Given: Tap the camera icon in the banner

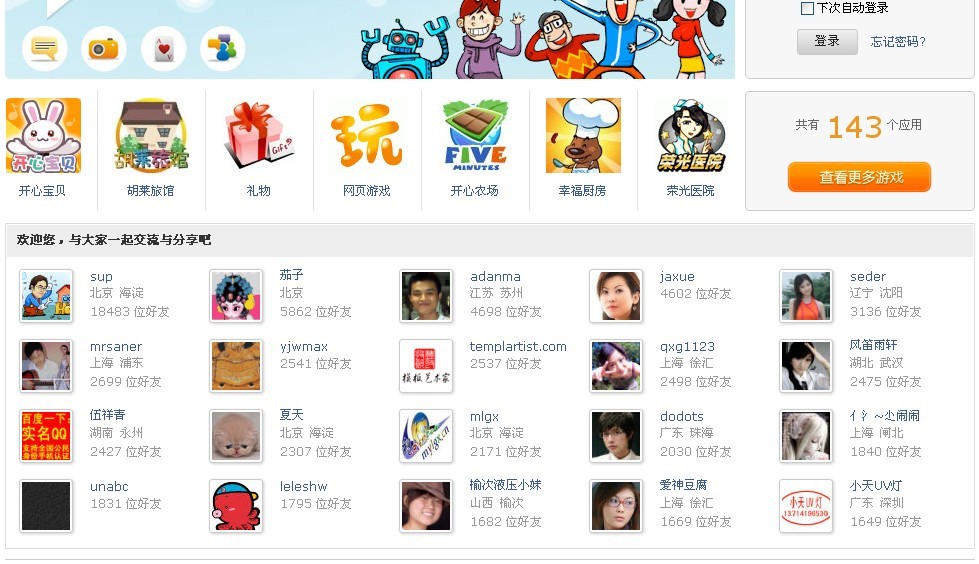Looking at the screenshot, I should click(102, 48).
